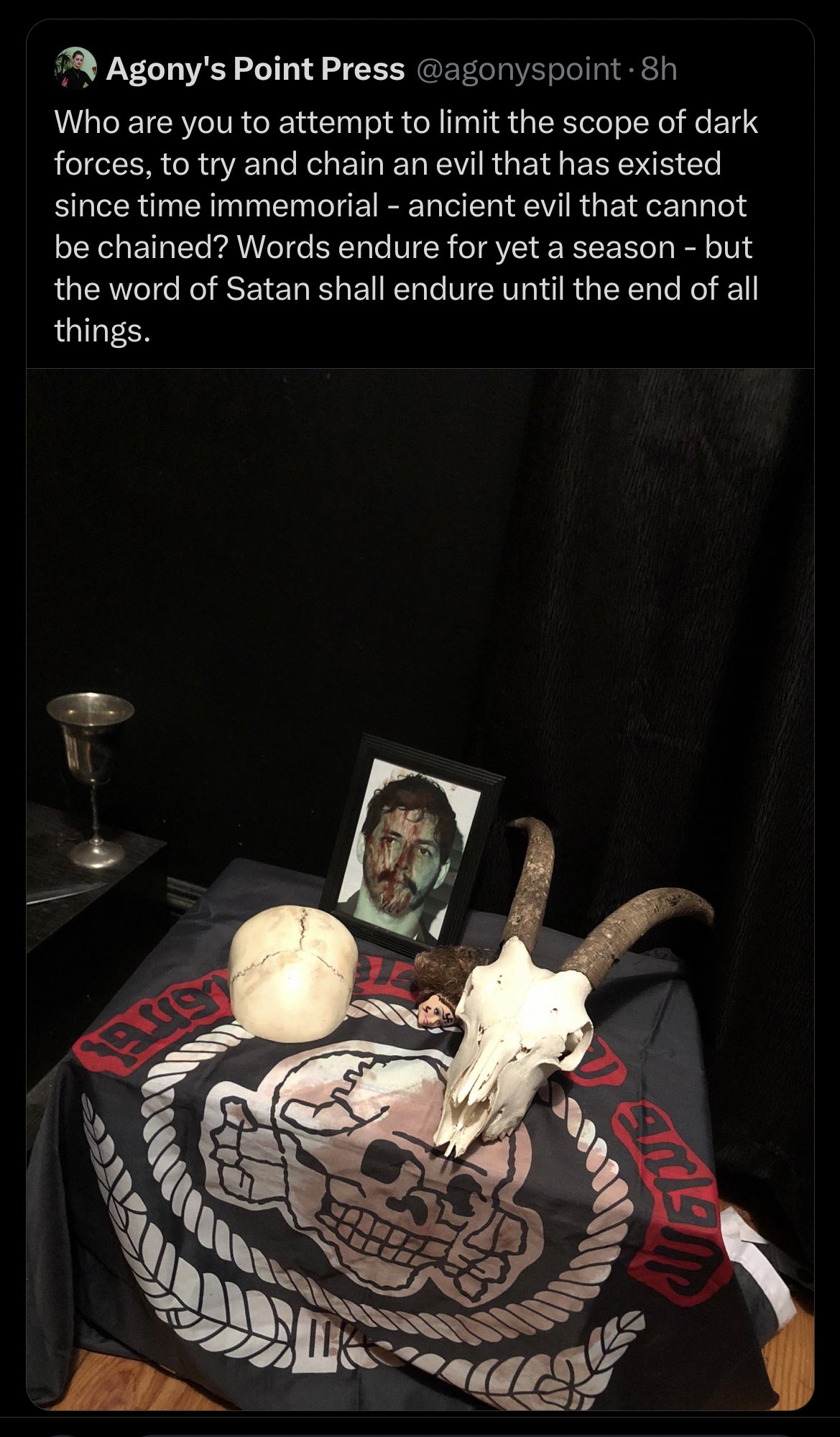Viewport: 840px width, 1437px height.
Task: Open the Agony's Point Press account name
Action: coord(256,69)
